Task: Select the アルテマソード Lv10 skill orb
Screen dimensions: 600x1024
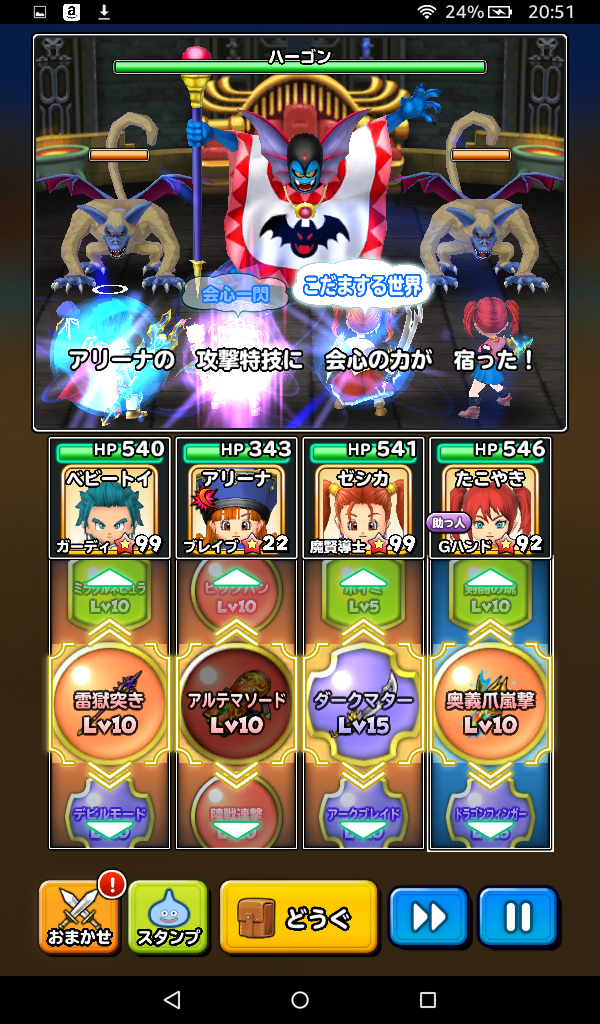Action: 236,705
